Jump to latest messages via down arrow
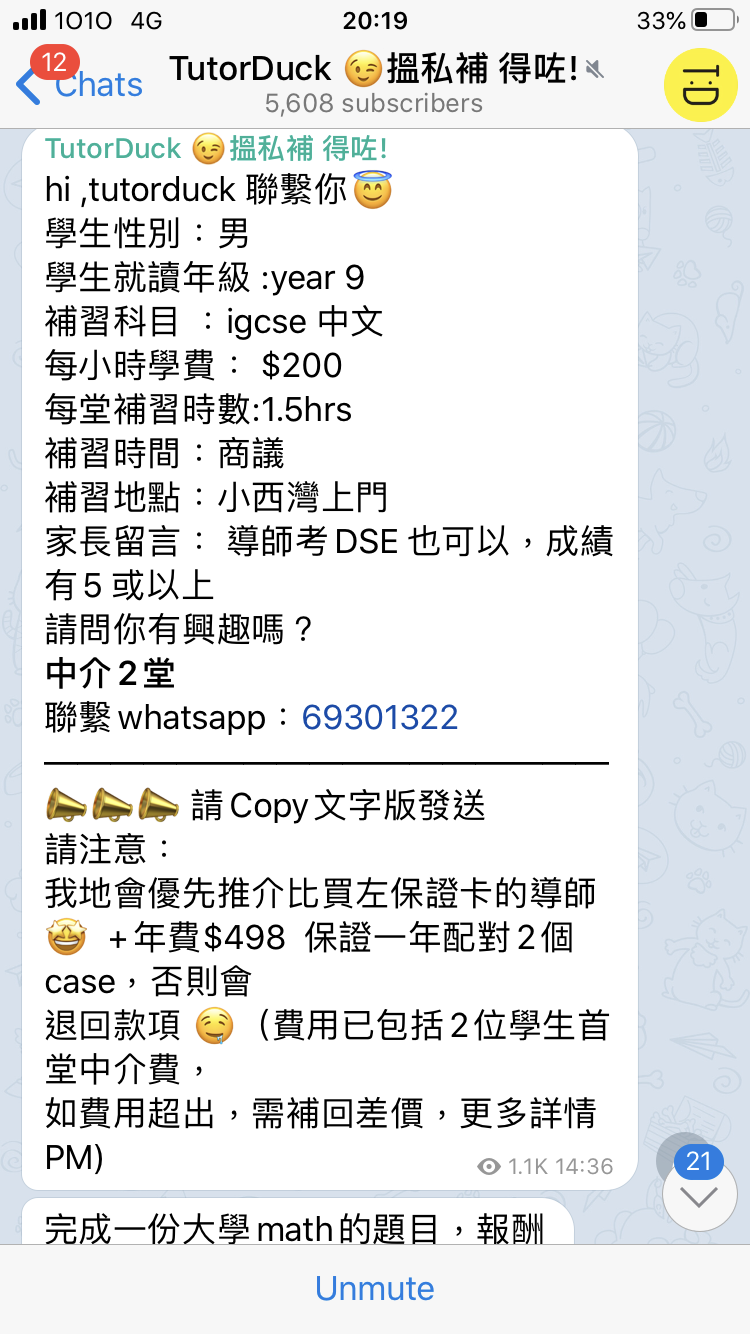 click(699, 1194)
